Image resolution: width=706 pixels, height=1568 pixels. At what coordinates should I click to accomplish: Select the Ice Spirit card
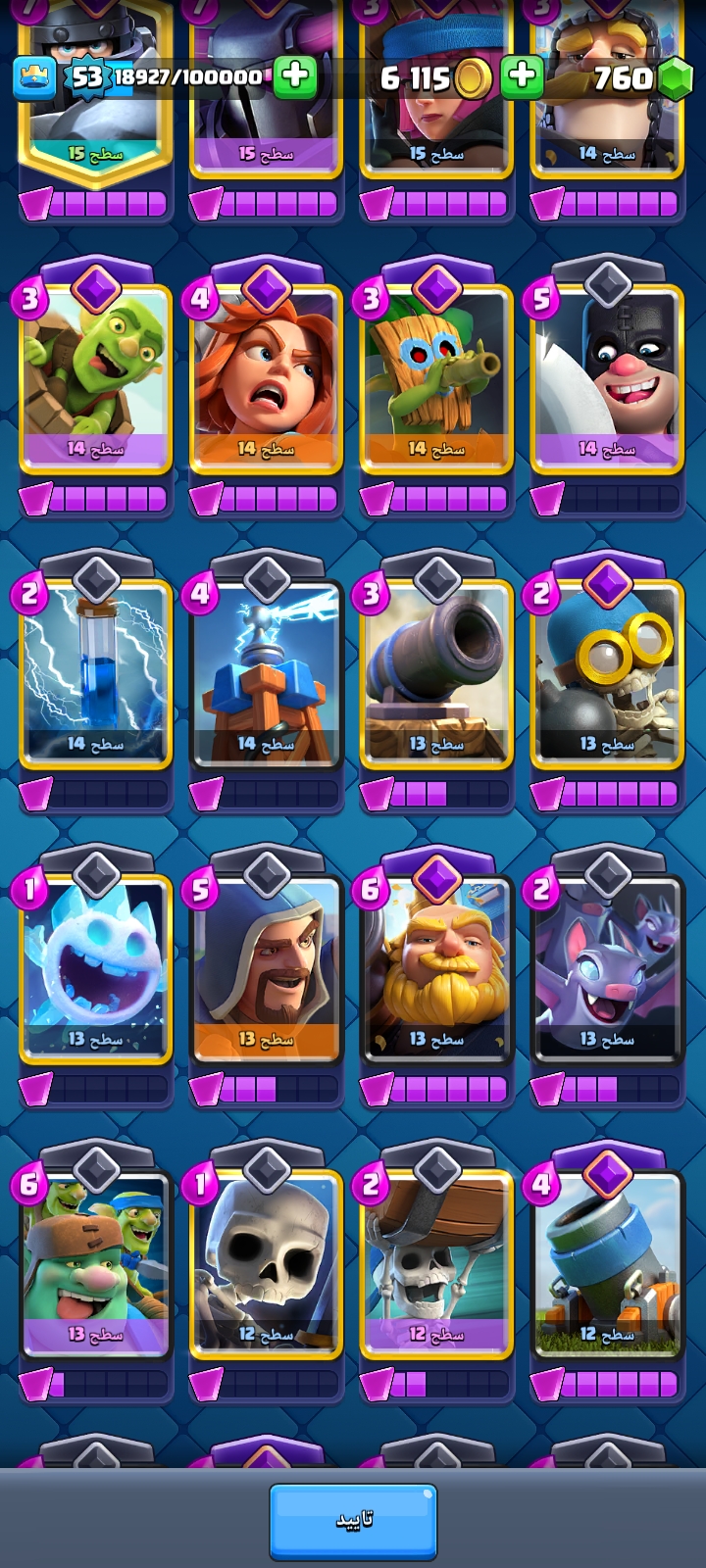(95, 969)
